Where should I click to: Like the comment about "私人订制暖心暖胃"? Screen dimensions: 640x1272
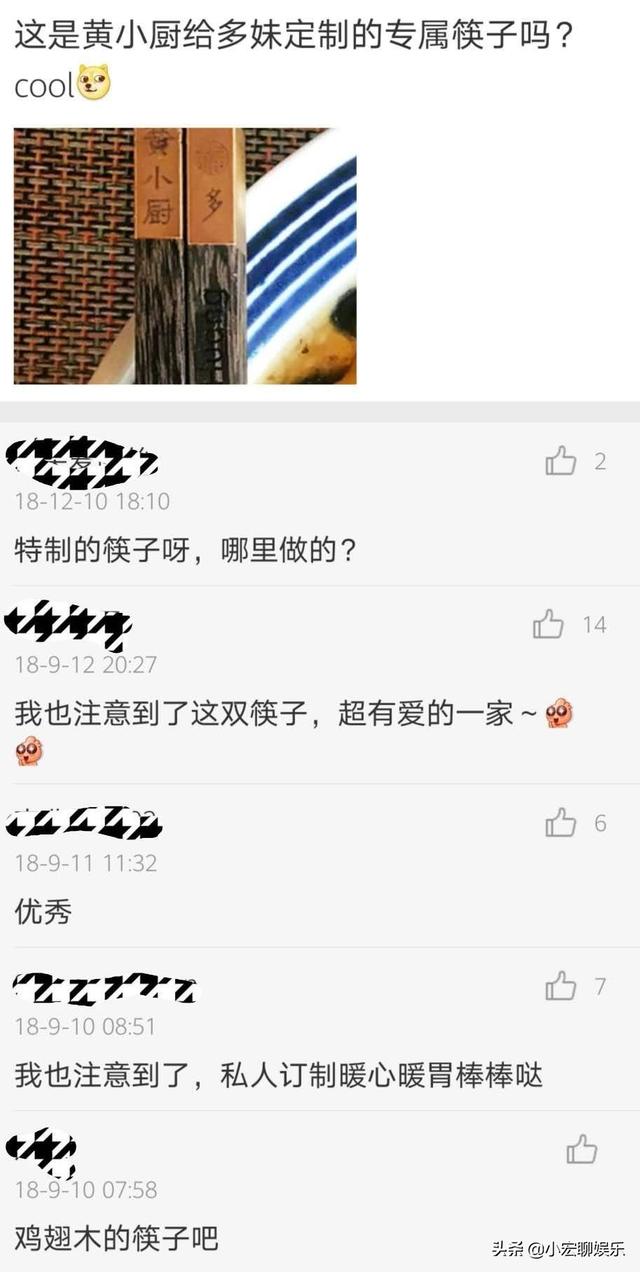pos(561,987)
